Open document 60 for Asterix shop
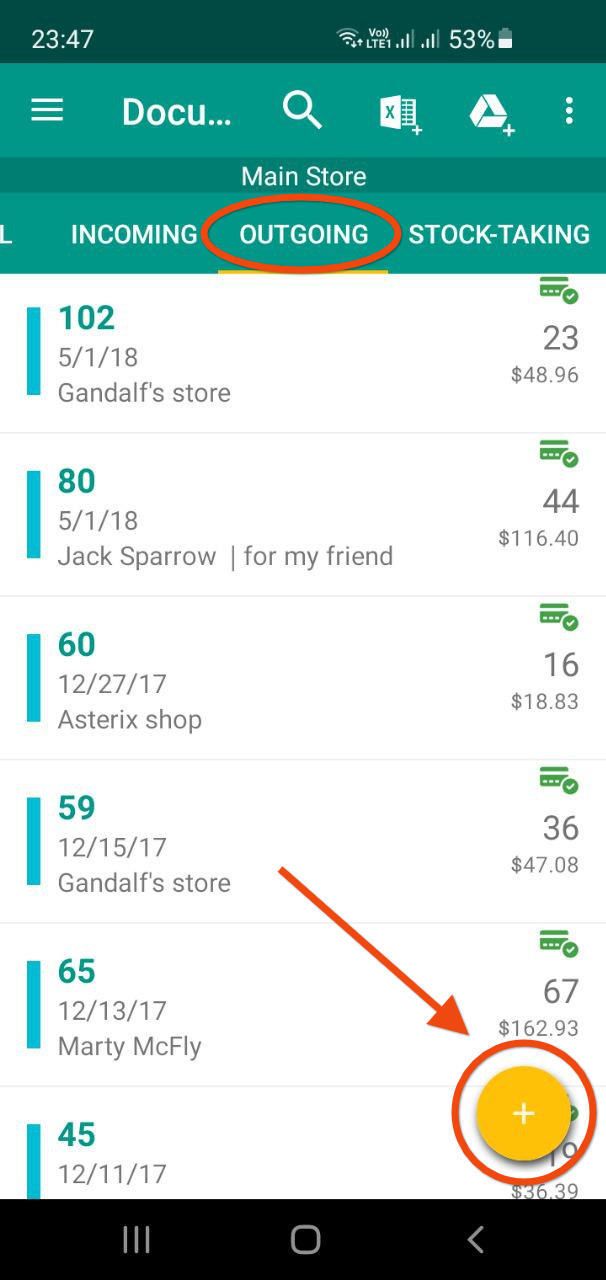This screenshot has height=1280, width=606. [303, 678]
